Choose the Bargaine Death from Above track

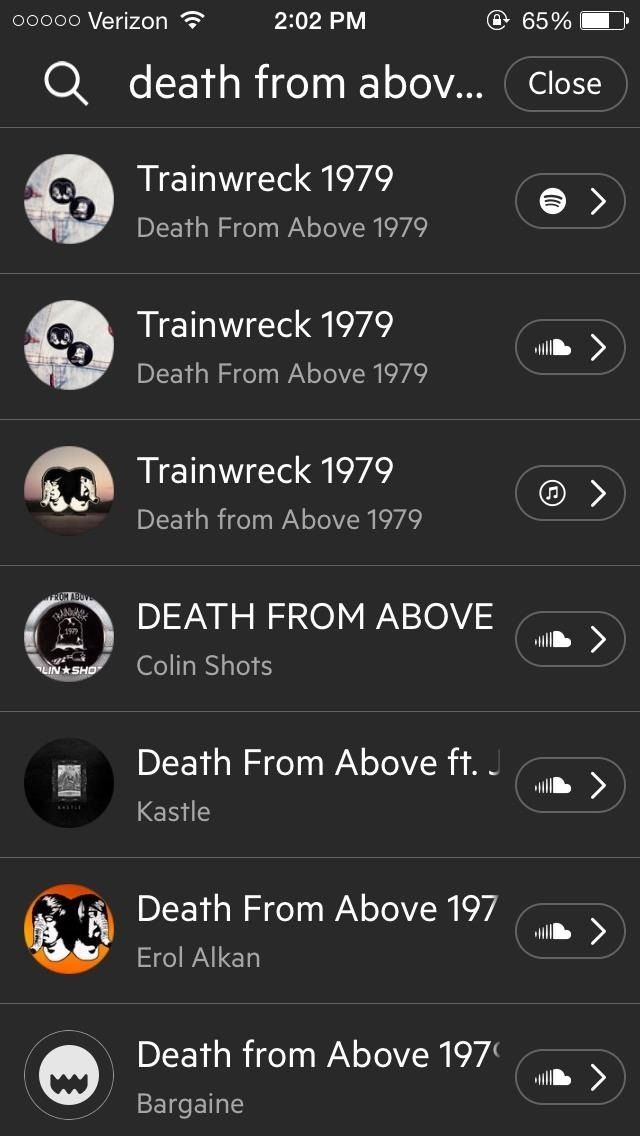(x=316, y=1076)
